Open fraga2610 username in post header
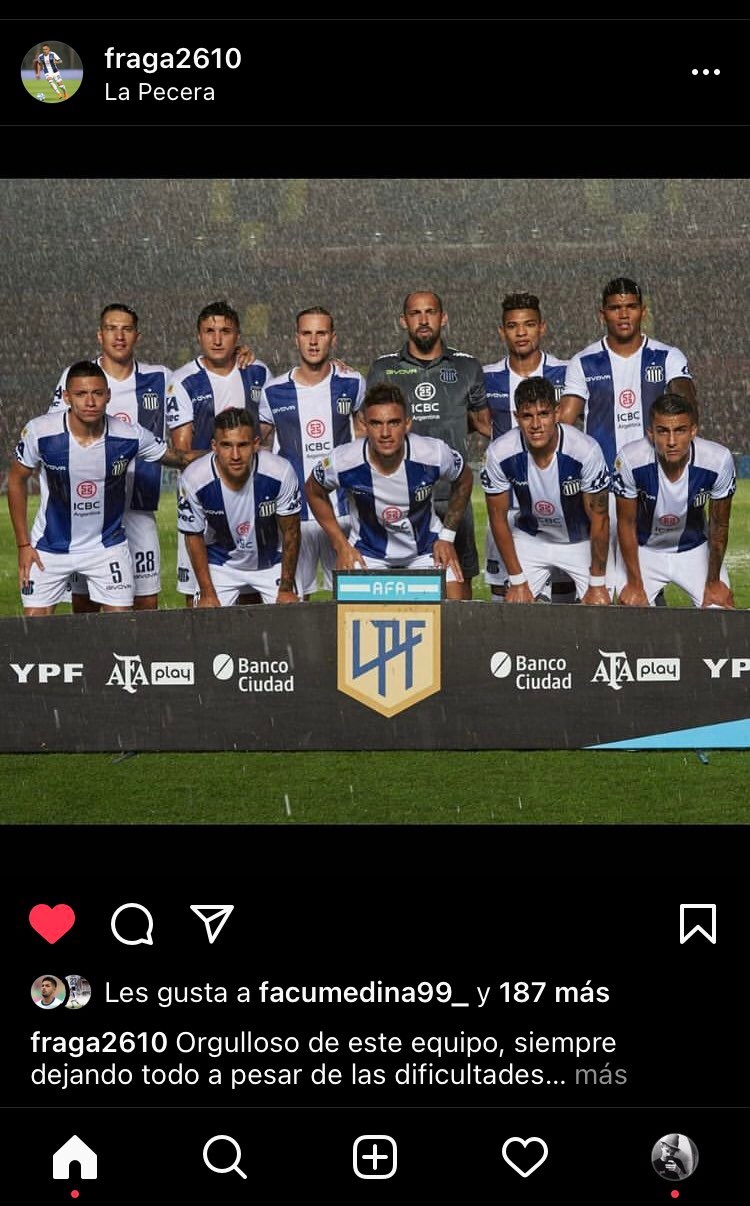The width and height of the screenshot is (750, 1206). click(x=172, y=59)
